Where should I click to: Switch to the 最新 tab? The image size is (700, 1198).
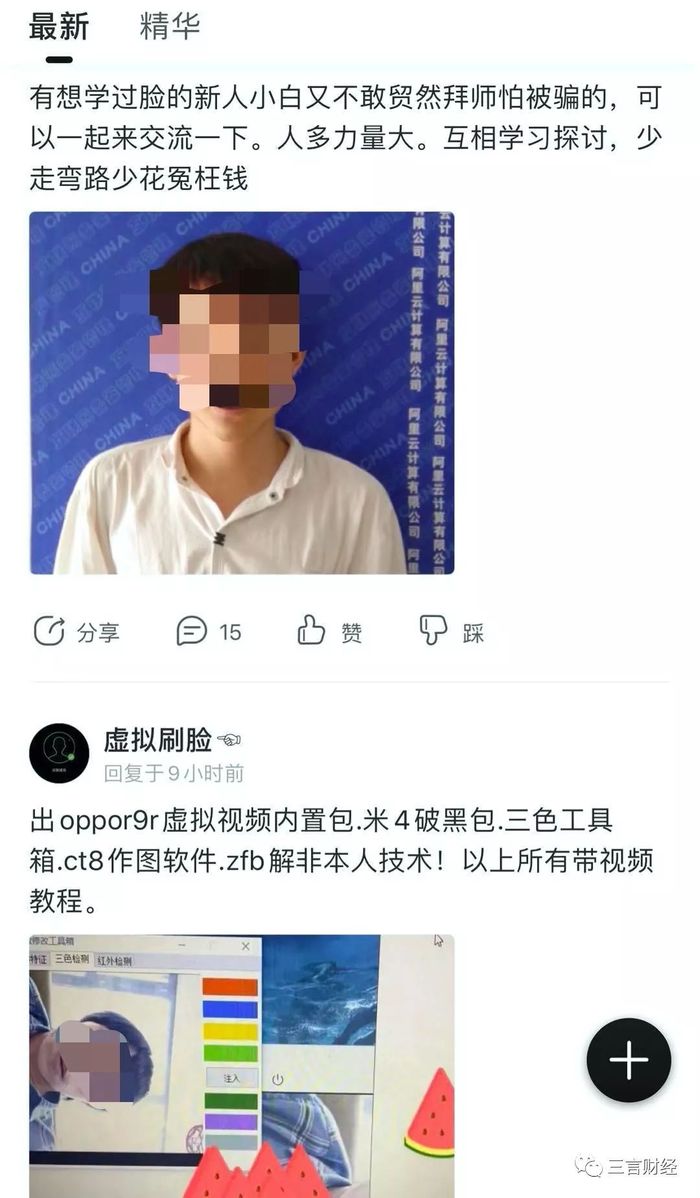pos(58,28)
